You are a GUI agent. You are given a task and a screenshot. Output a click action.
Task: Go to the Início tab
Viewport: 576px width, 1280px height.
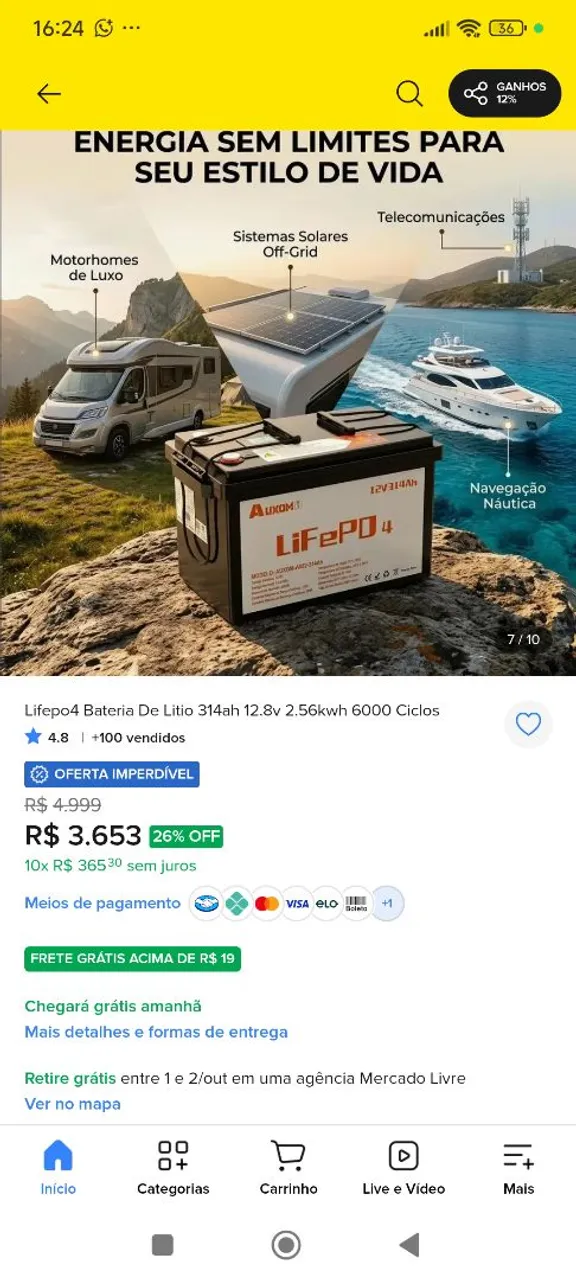(x=58, y=1168)
